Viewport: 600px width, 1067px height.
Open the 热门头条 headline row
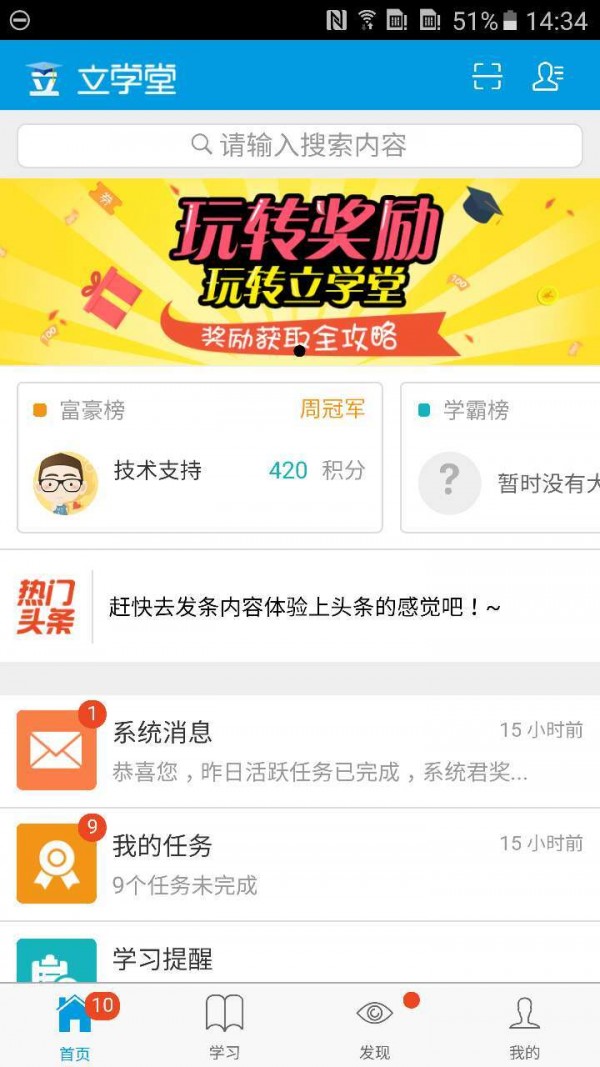[x=300, y=607]
